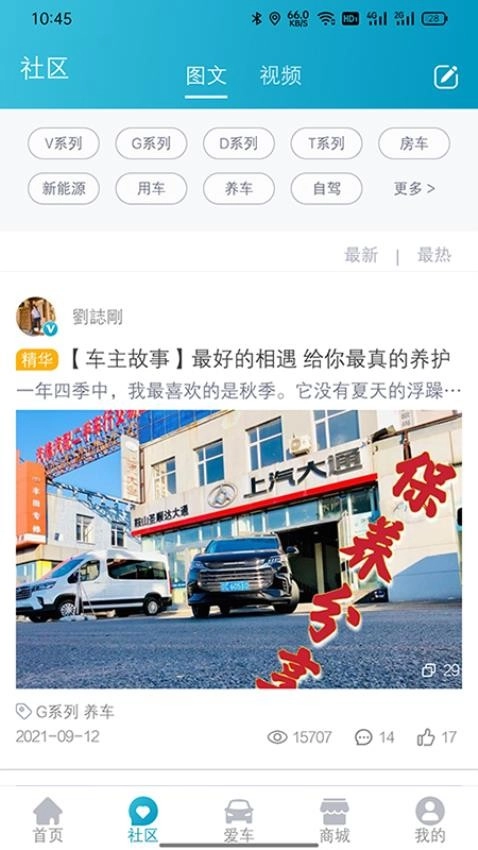478x850 pixels.
Task: Filter by 用车 chip
Action: pos(151,189)
